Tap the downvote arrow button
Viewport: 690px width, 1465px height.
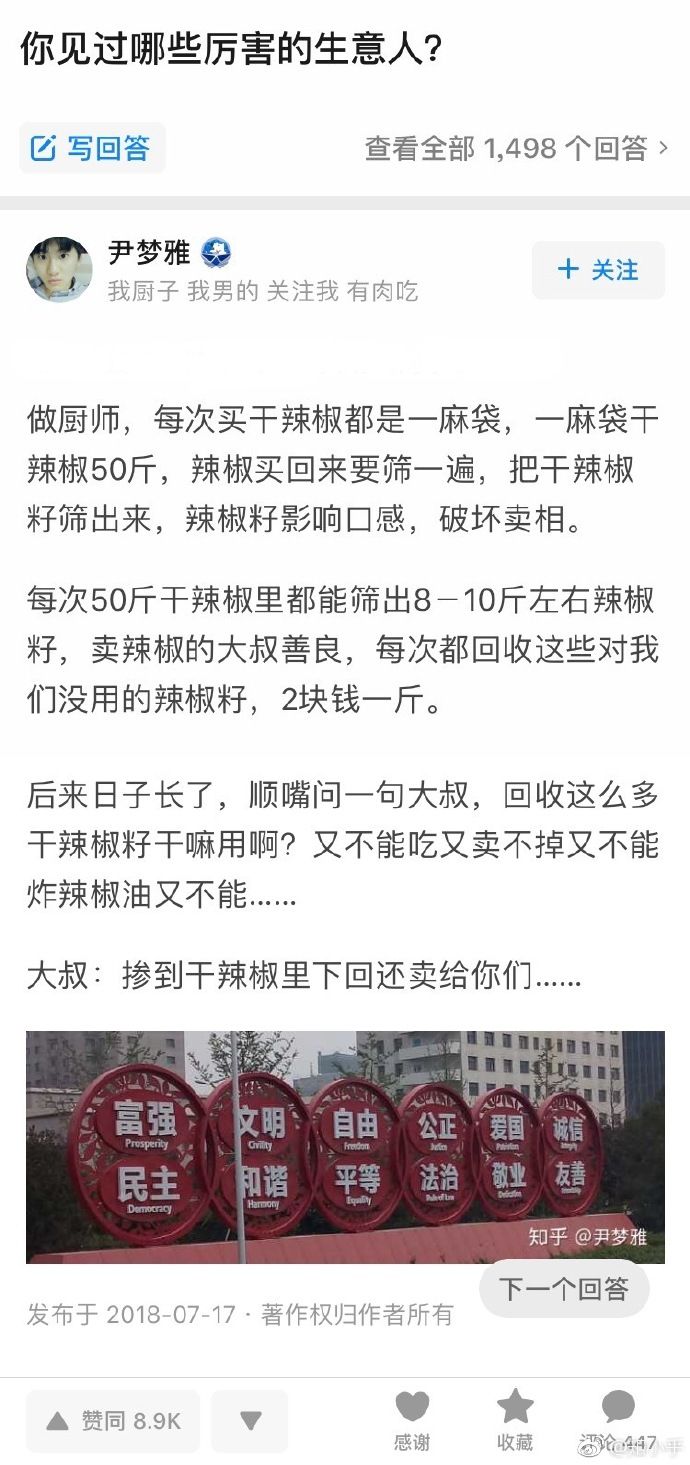tap(250, 1421)
